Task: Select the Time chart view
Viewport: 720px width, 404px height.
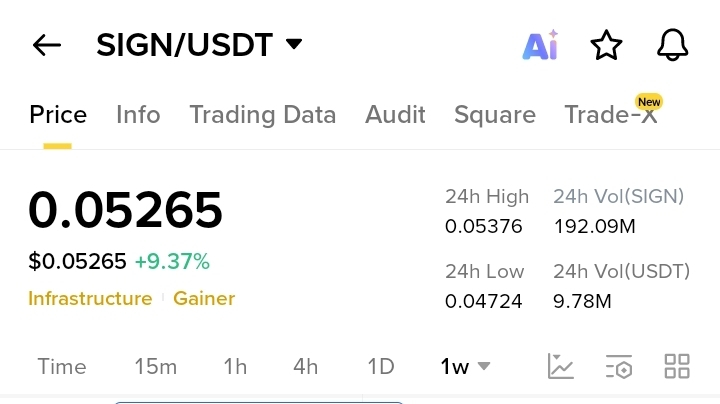Action: (62, 366)
